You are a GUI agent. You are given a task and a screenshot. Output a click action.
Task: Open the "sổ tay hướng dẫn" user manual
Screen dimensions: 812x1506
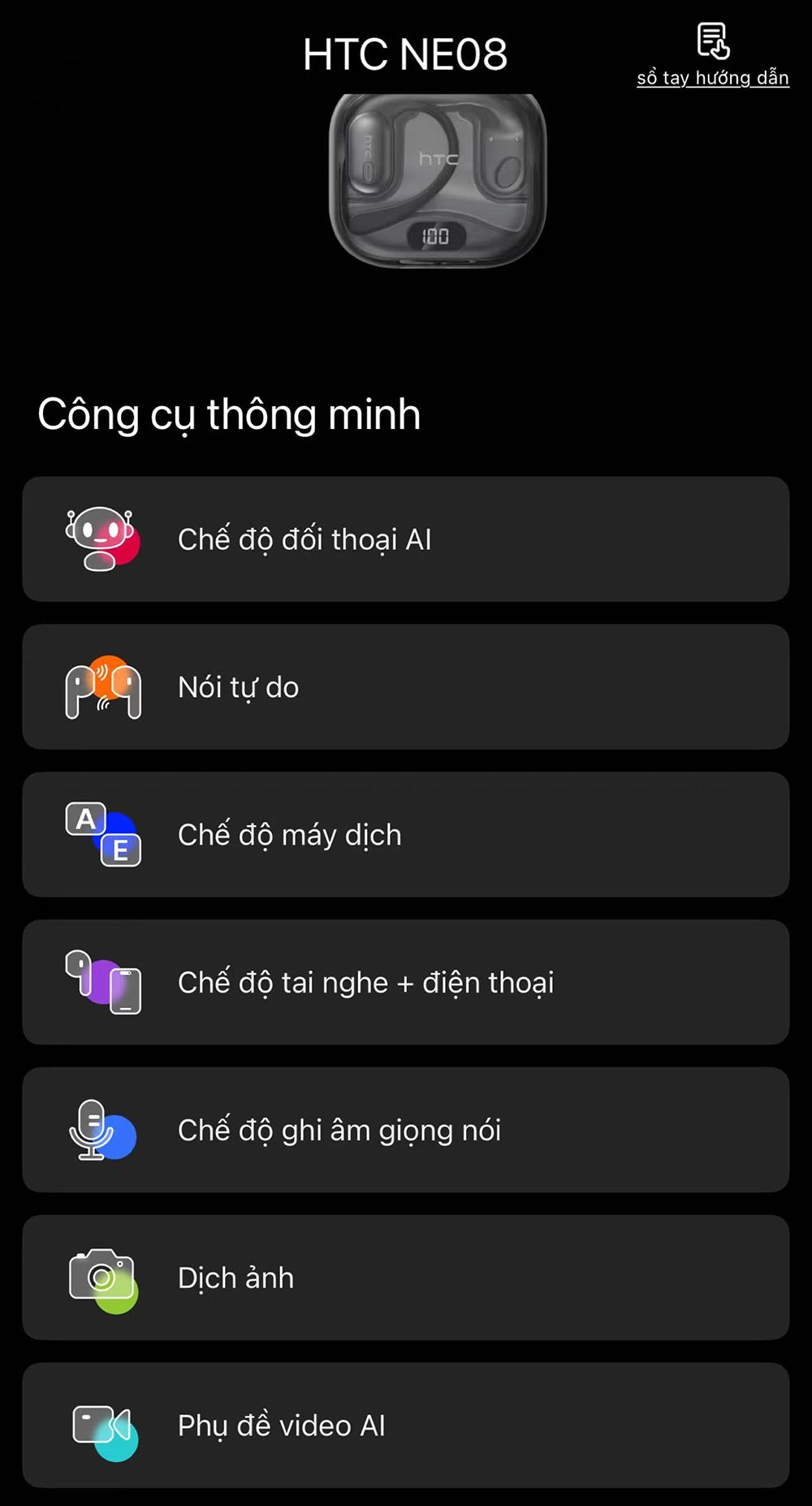(x=712, y=55)
